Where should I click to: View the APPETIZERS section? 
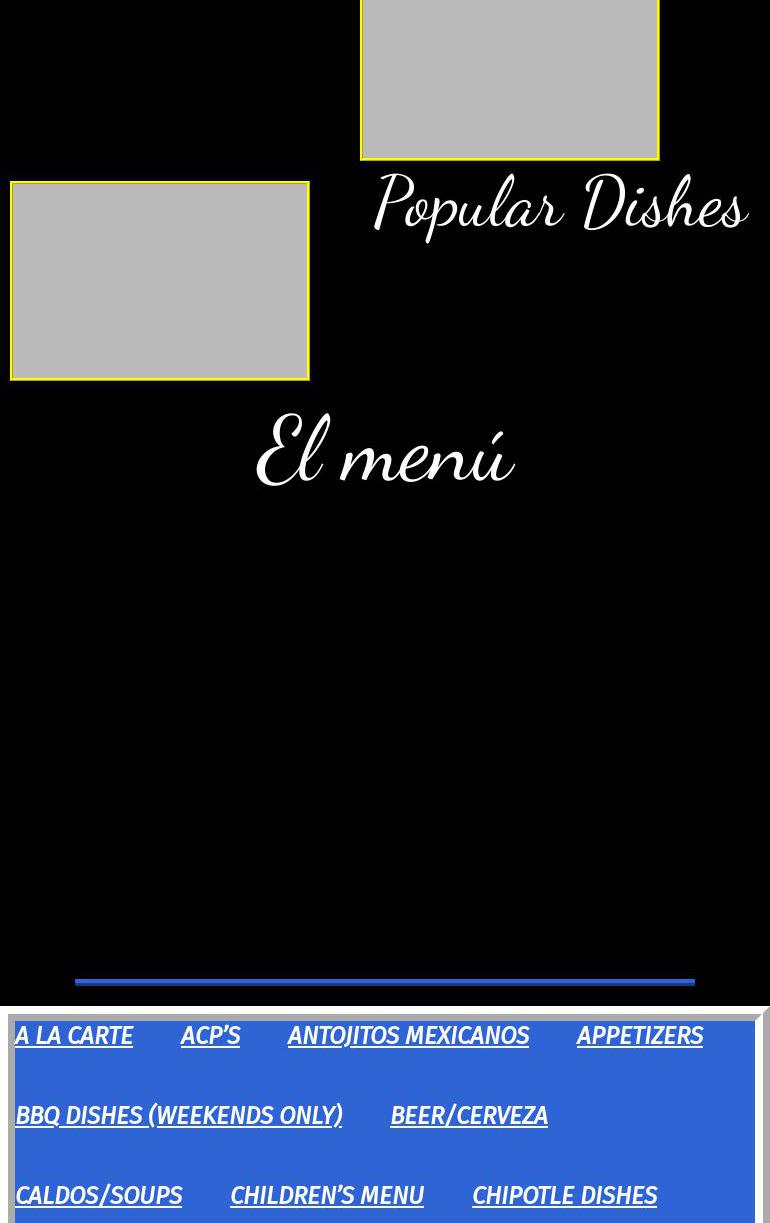639,1036
